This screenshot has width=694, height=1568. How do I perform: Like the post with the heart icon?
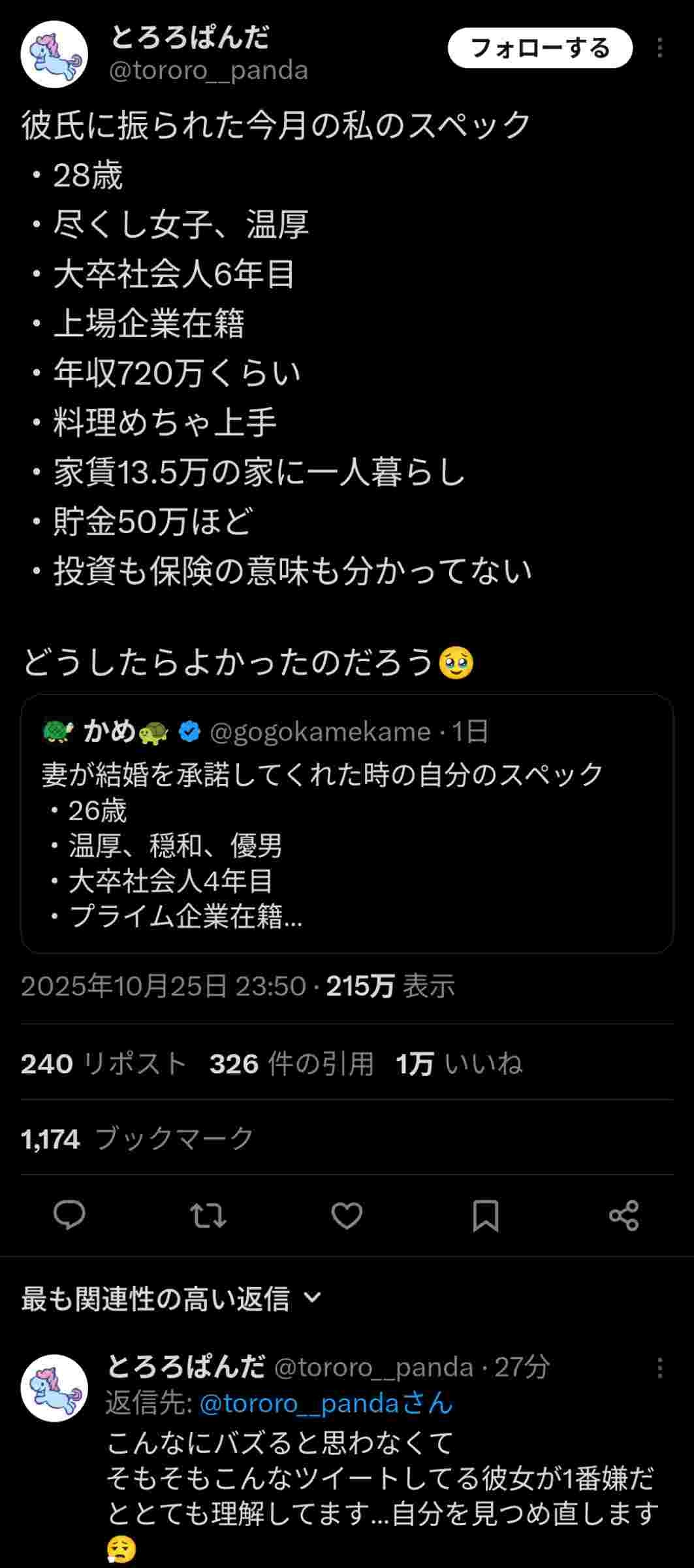tap(347, 1216)
